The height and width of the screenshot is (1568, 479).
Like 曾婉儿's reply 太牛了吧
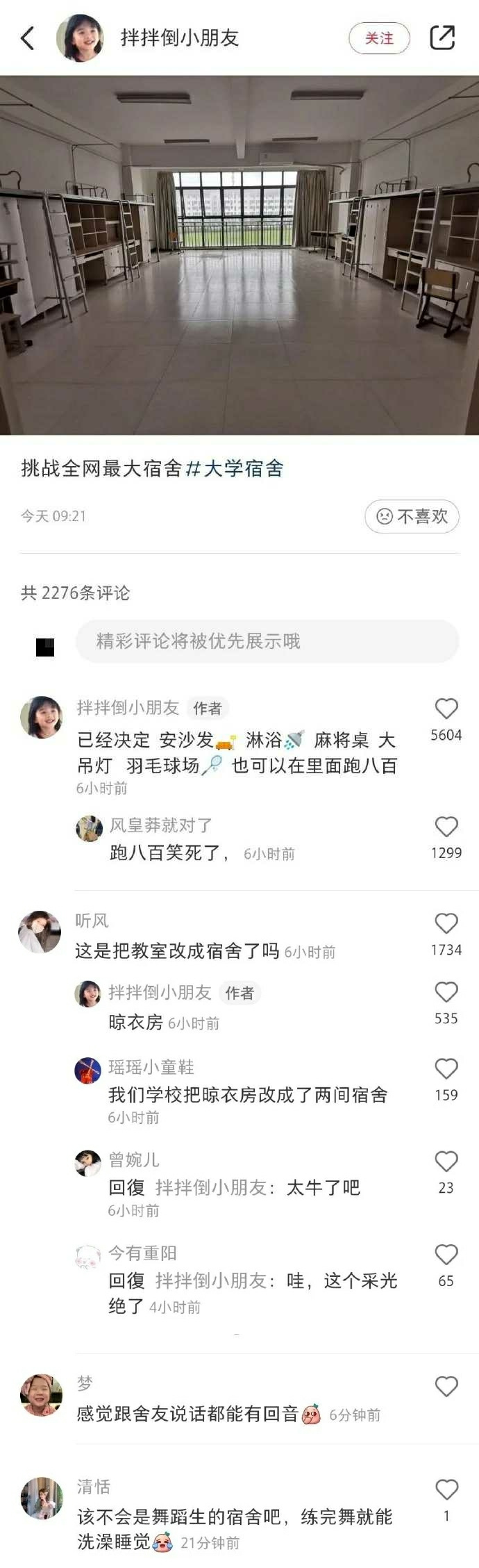[446, 1162]
